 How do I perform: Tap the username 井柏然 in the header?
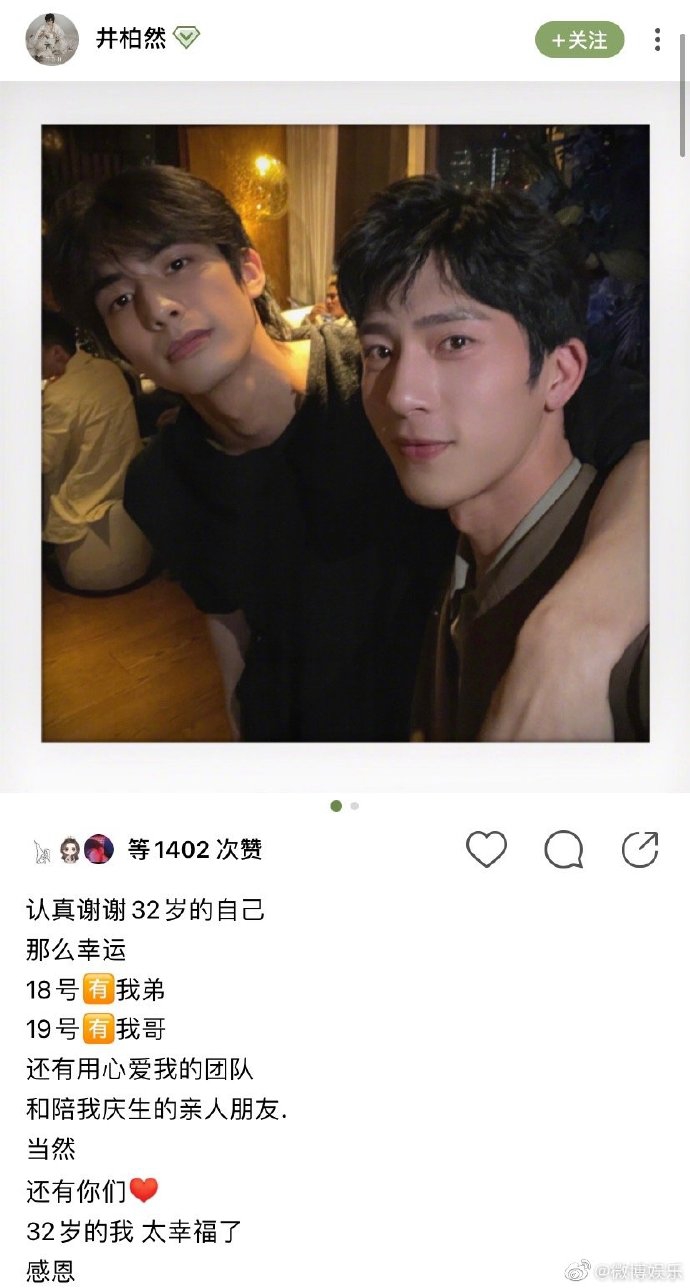pos(130,40)
